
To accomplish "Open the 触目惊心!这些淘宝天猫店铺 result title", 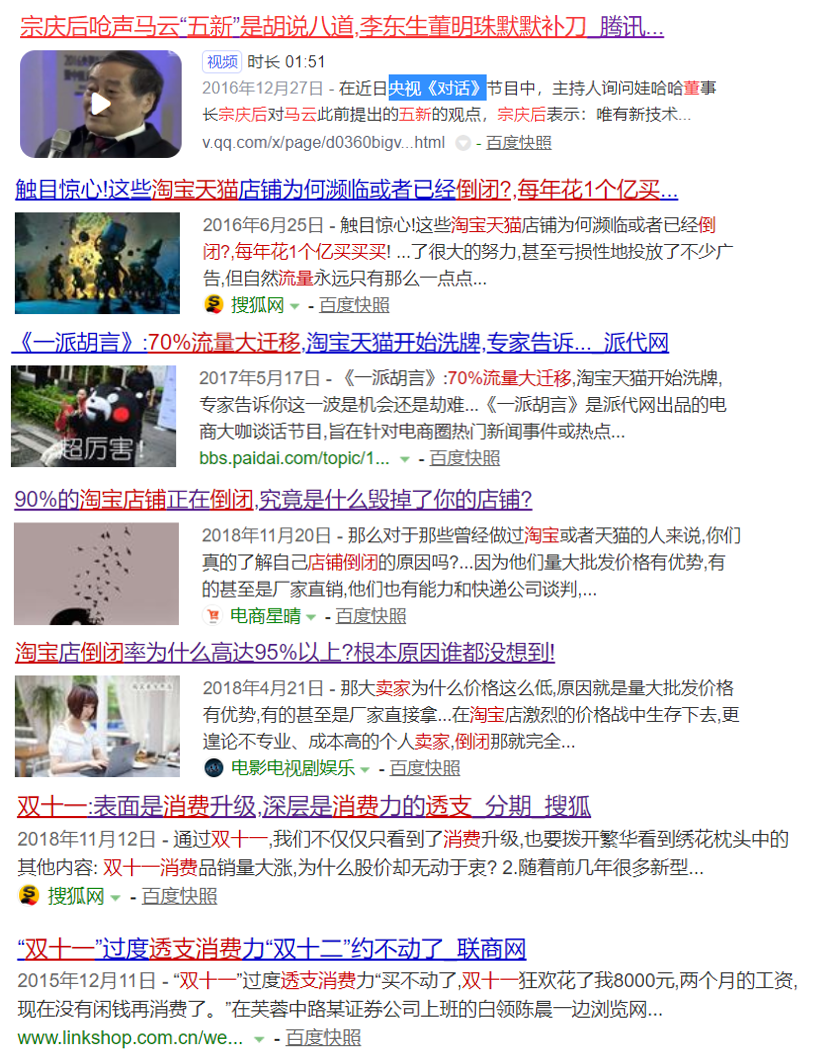I will tap(346, 189).
